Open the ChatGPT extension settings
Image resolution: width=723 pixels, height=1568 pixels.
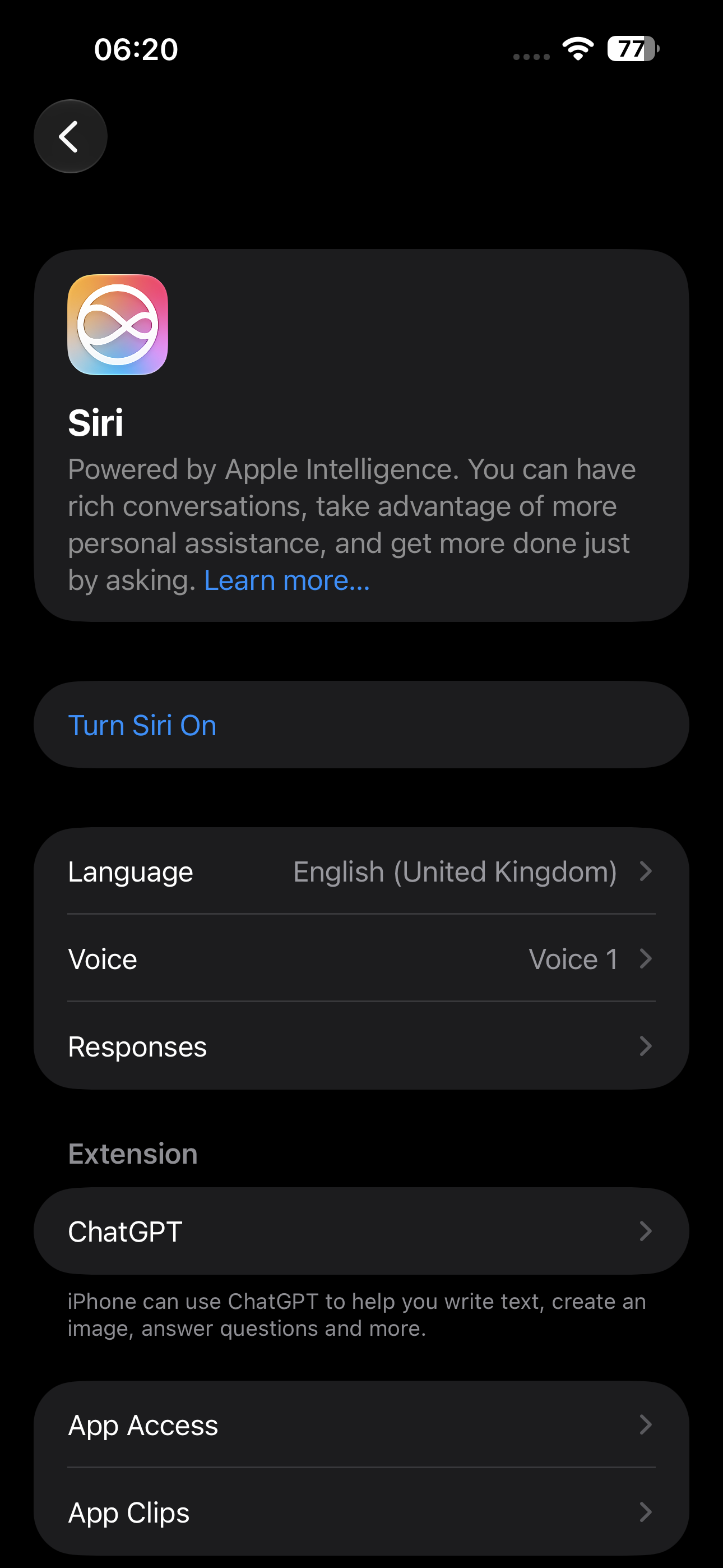tap(361, 1232)
